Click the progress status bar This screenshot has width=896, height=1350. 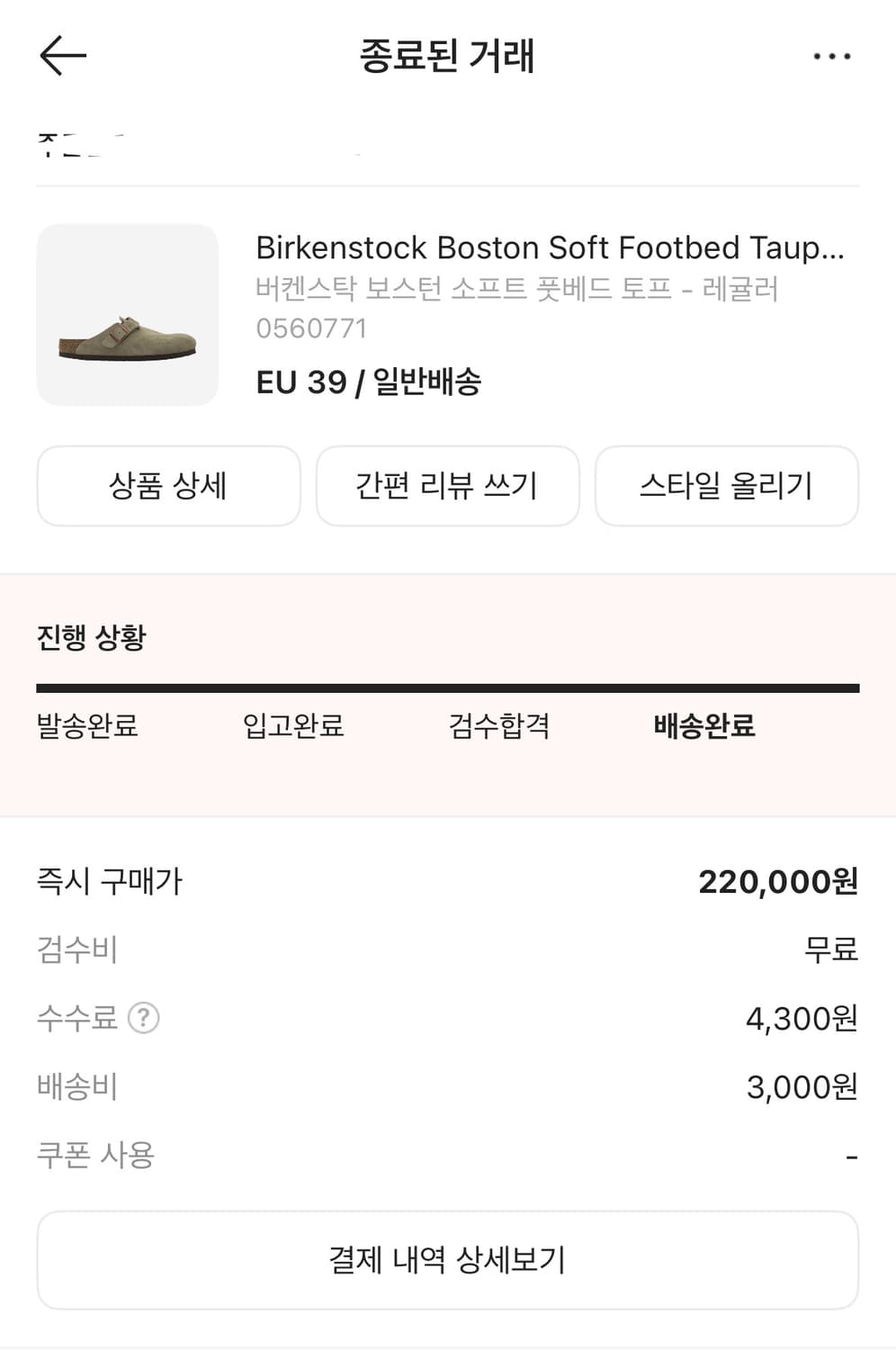tap(447, 686)
